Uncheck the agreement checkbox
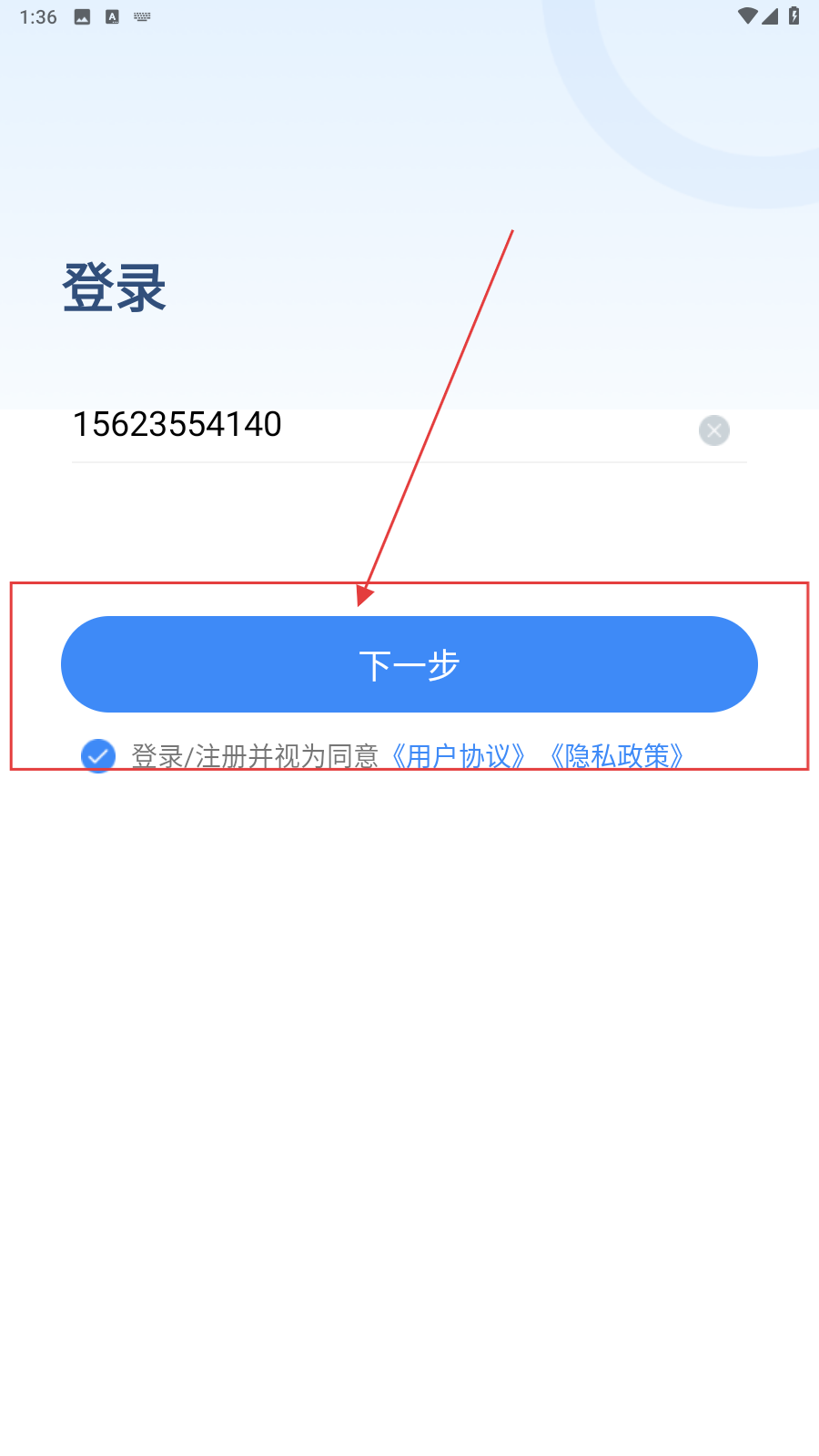Viewport: 819px width, 1456px height. point(98,755)
